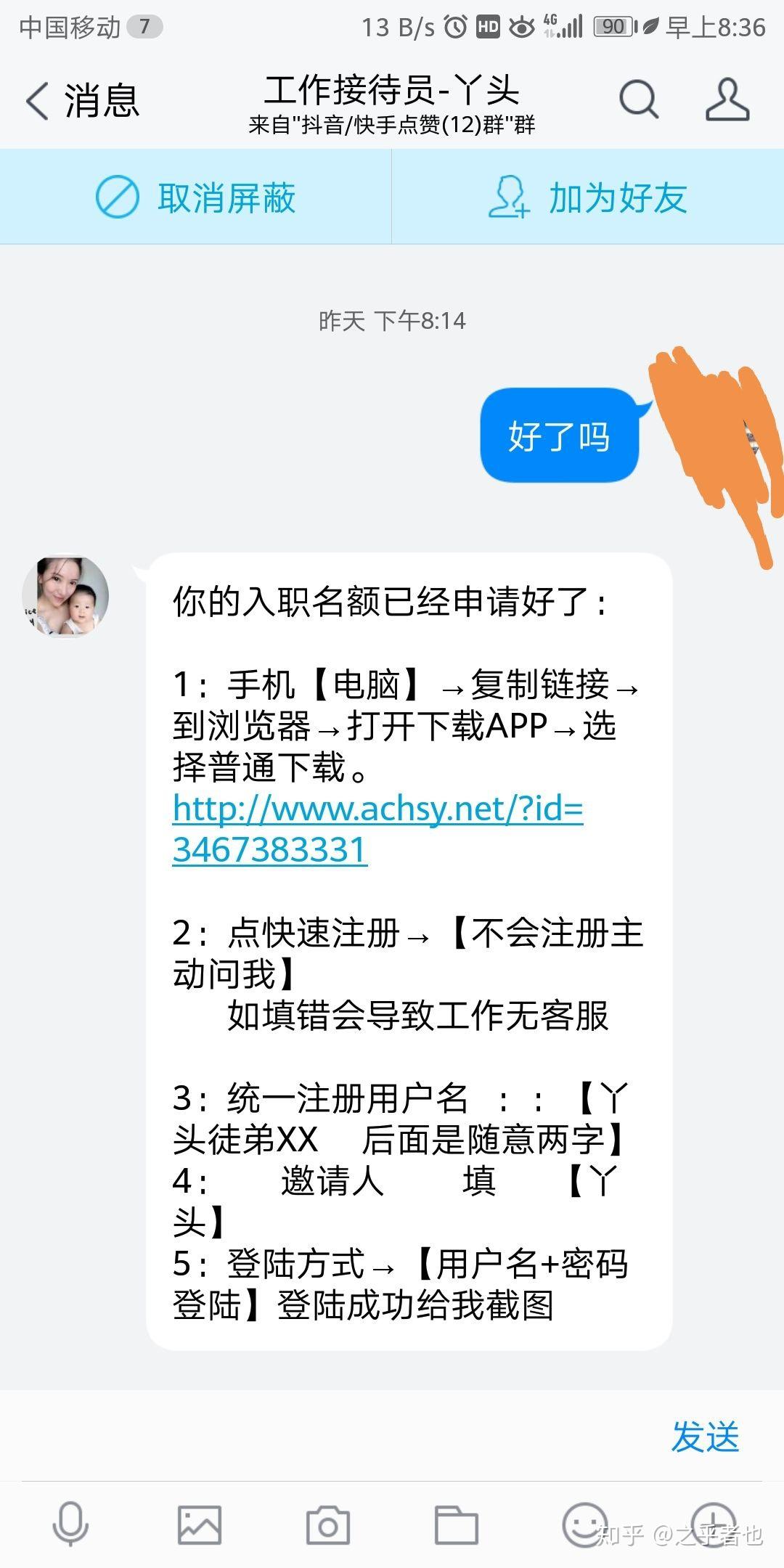This screenshot has height=1568, width=784.
Task: Tap the 发送 send button
Action: 705,1437
